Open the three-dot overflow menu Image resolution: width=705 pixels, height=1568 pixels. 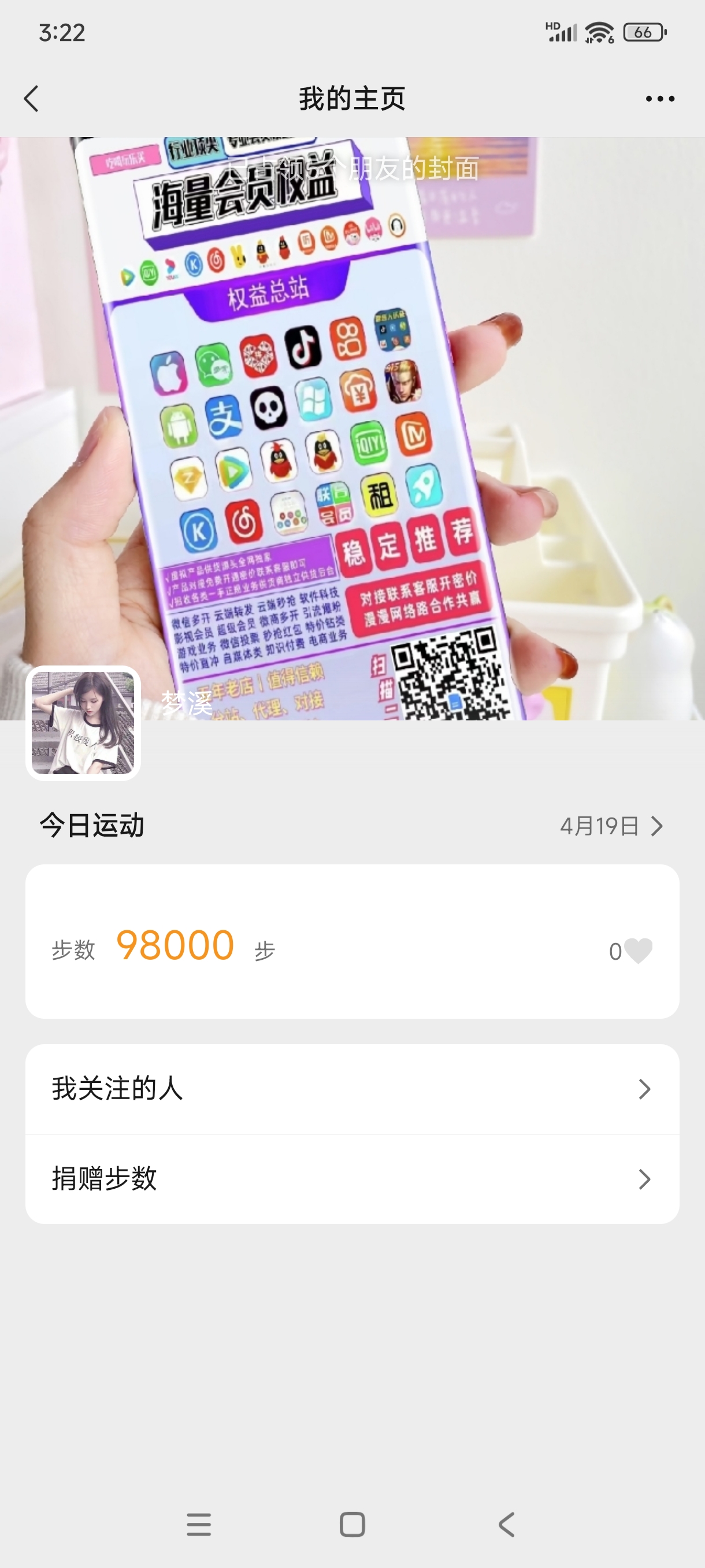pyautogui.click(x=660, y=99)
